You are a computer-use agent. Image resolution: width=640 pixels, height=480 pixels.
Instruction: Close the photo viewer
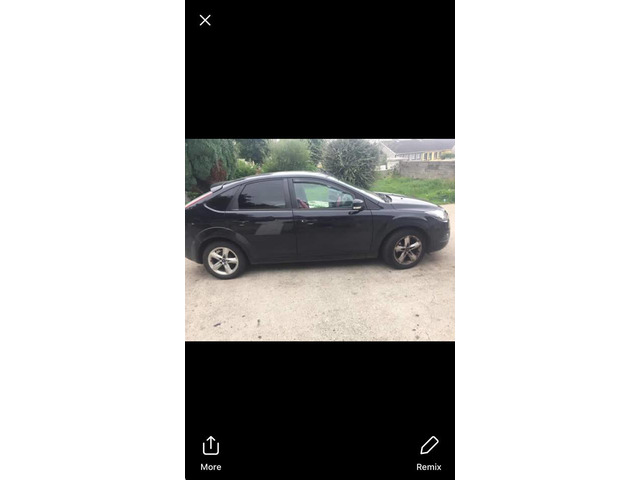(205, 20)
